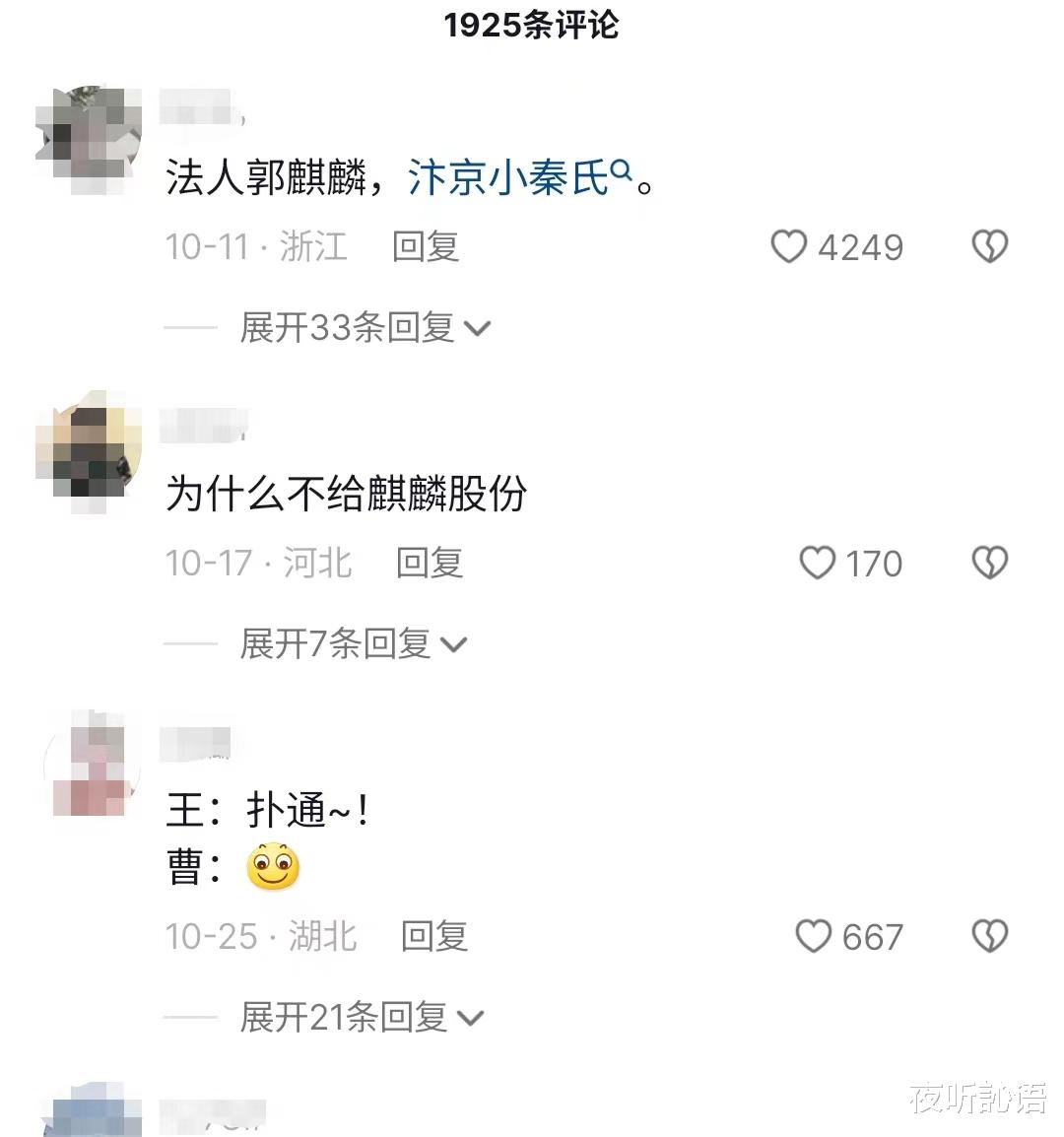Image resolution: width=1064 pixels, height=1137 pixels.
Task: Click the dislike icon on the first comment
Action: pyautogui.click(x=988, y=247)
